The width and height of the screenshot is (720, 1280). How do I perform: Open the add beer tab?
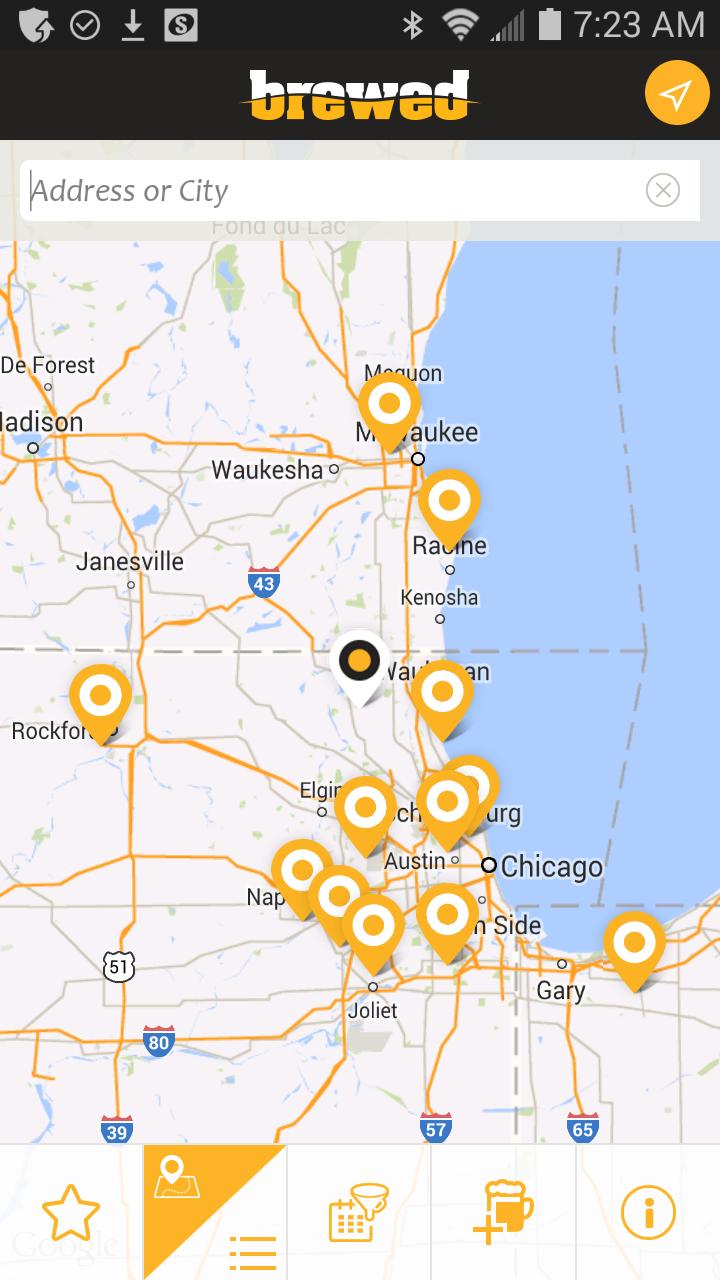point(503,1212)
